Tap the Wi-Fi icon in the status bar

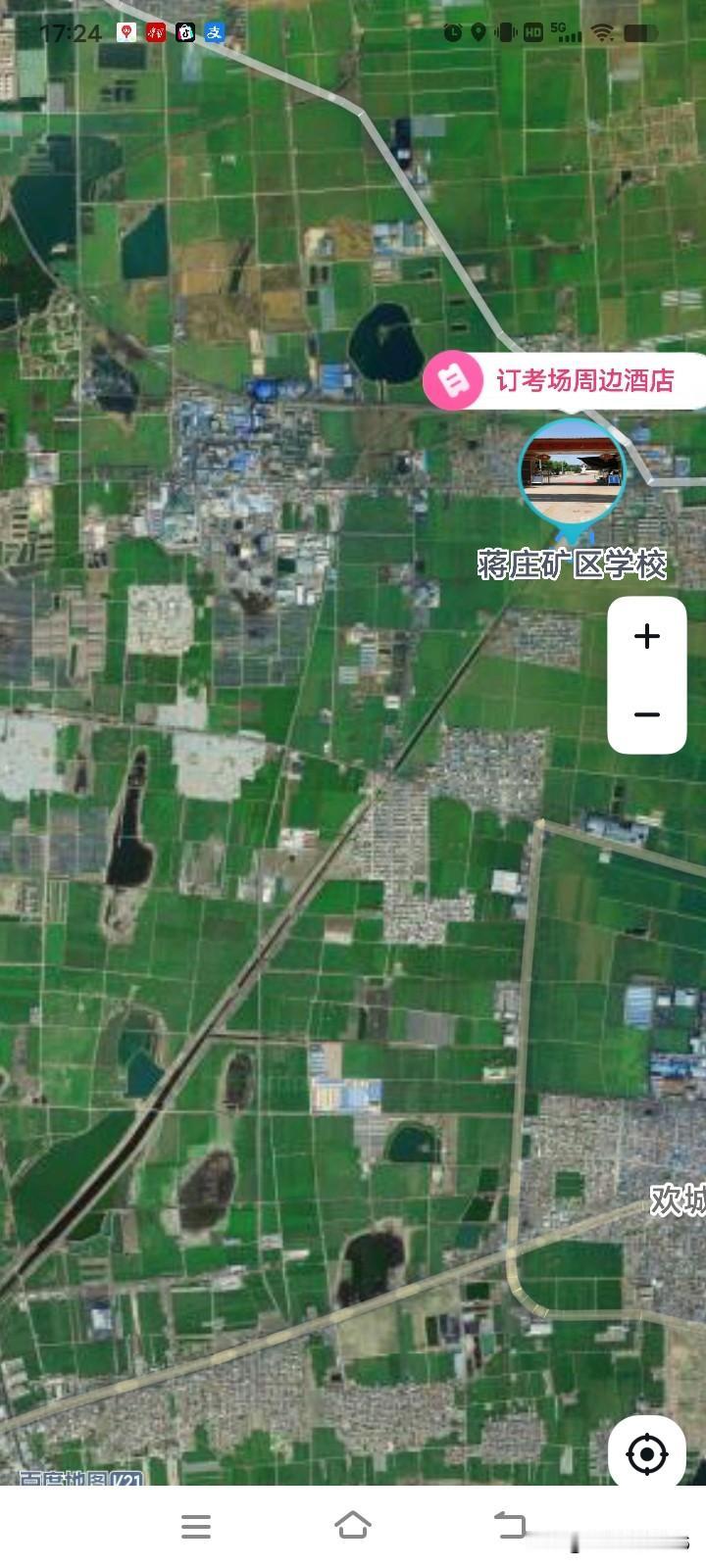click(x=602, y=31)
